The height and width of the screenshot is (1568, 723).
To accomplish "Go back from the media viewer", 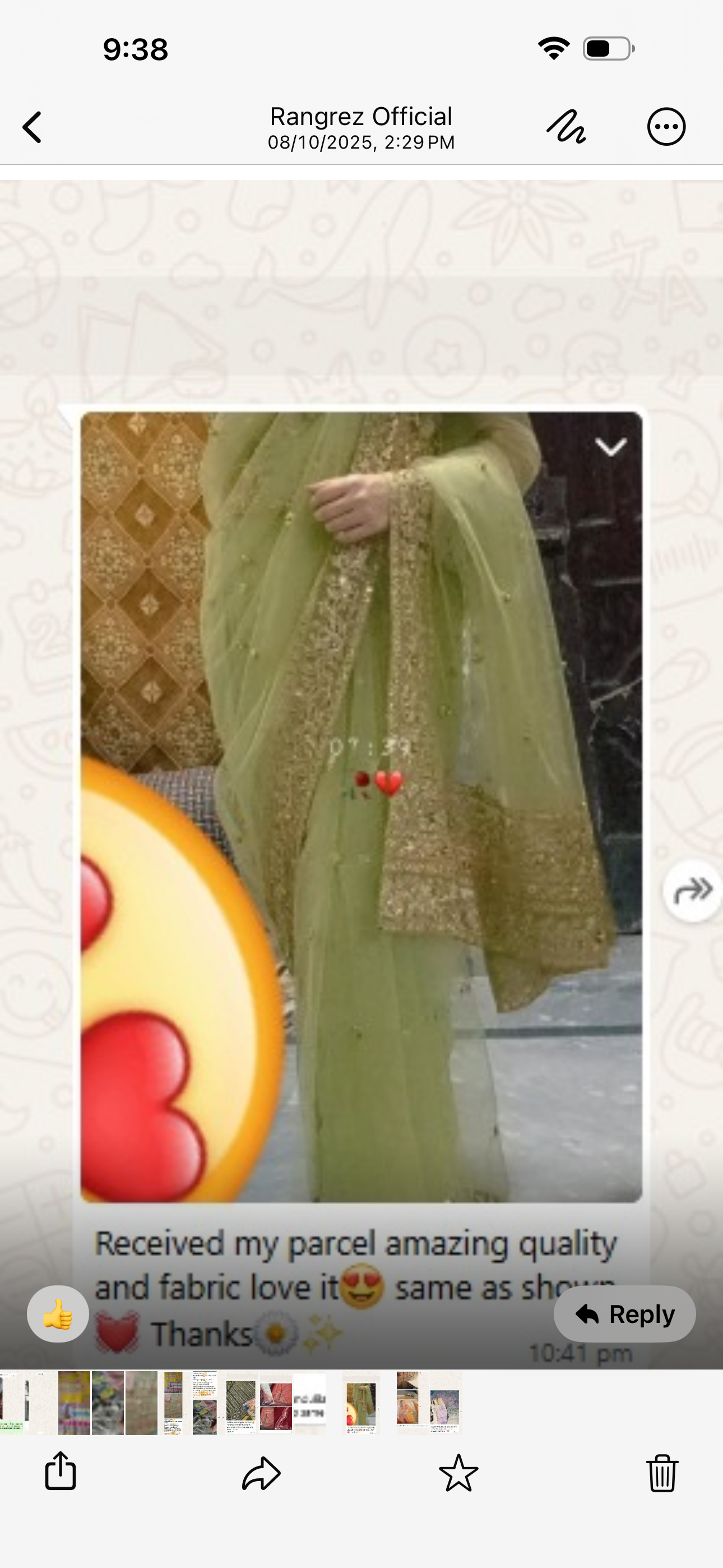I will [33, 127].
